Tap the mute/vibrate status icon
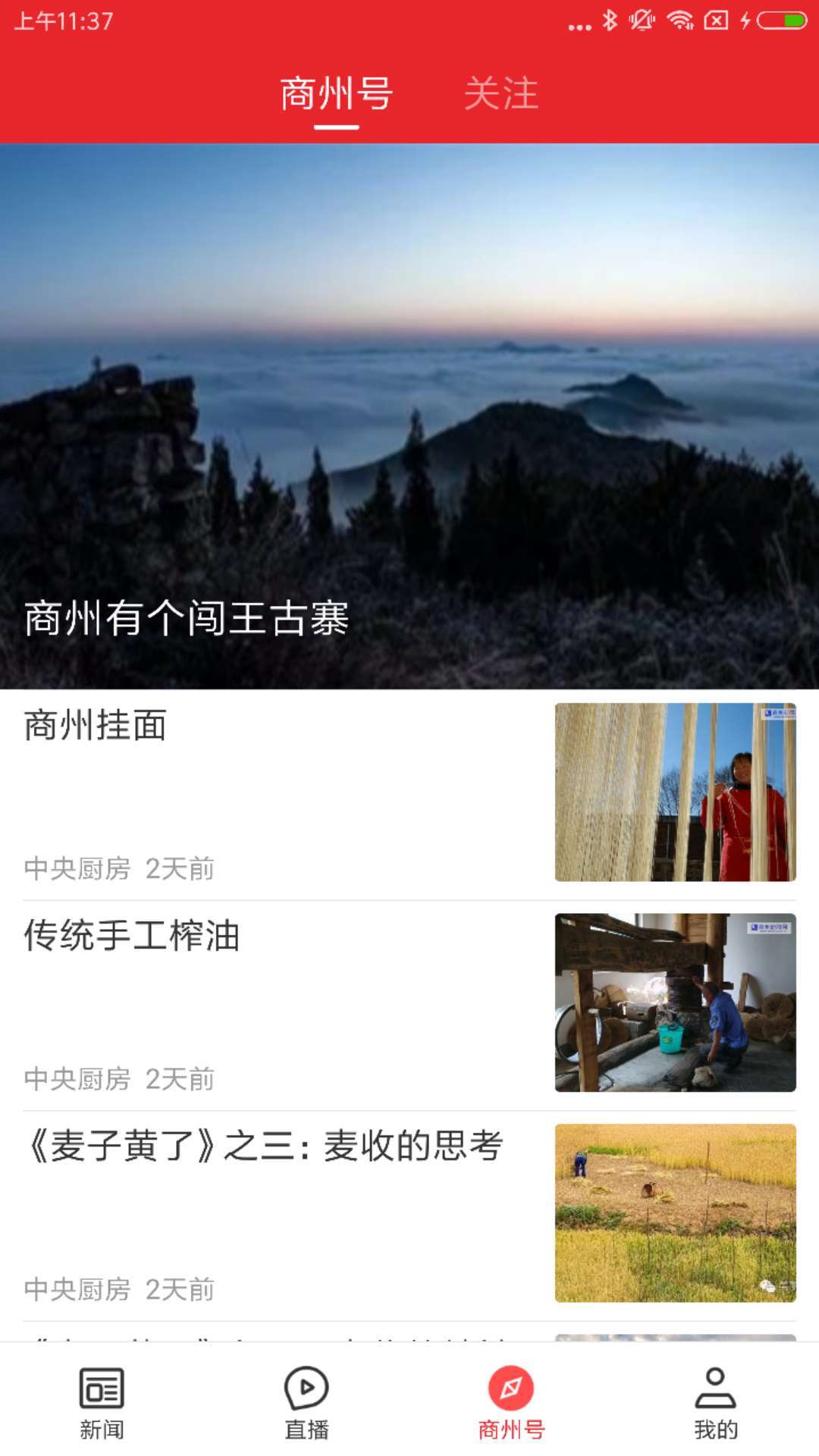This screenshot has height=1456, width=819. (641, 21)
